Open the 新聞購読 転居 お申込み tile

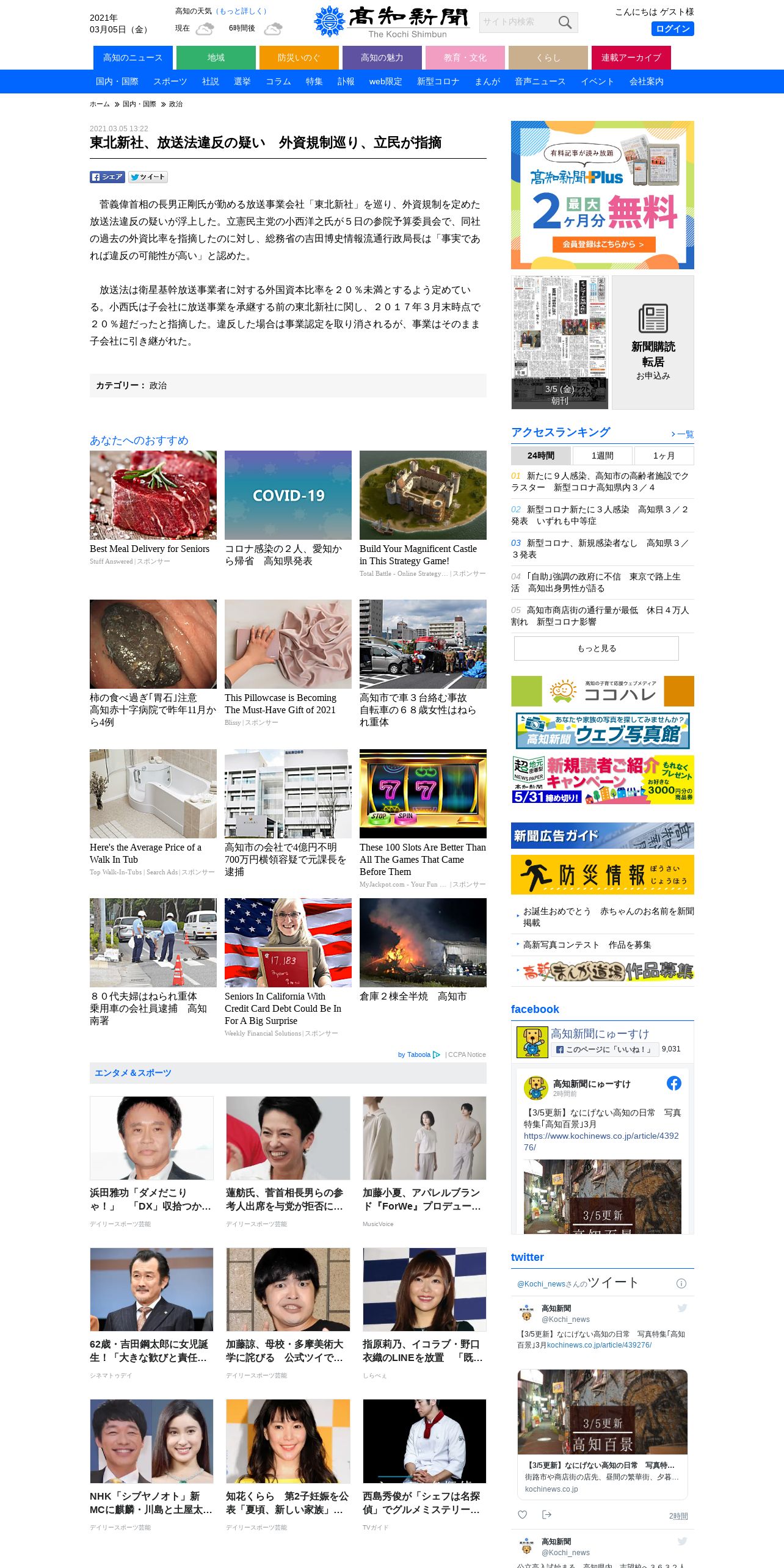[x=653, y=343]
